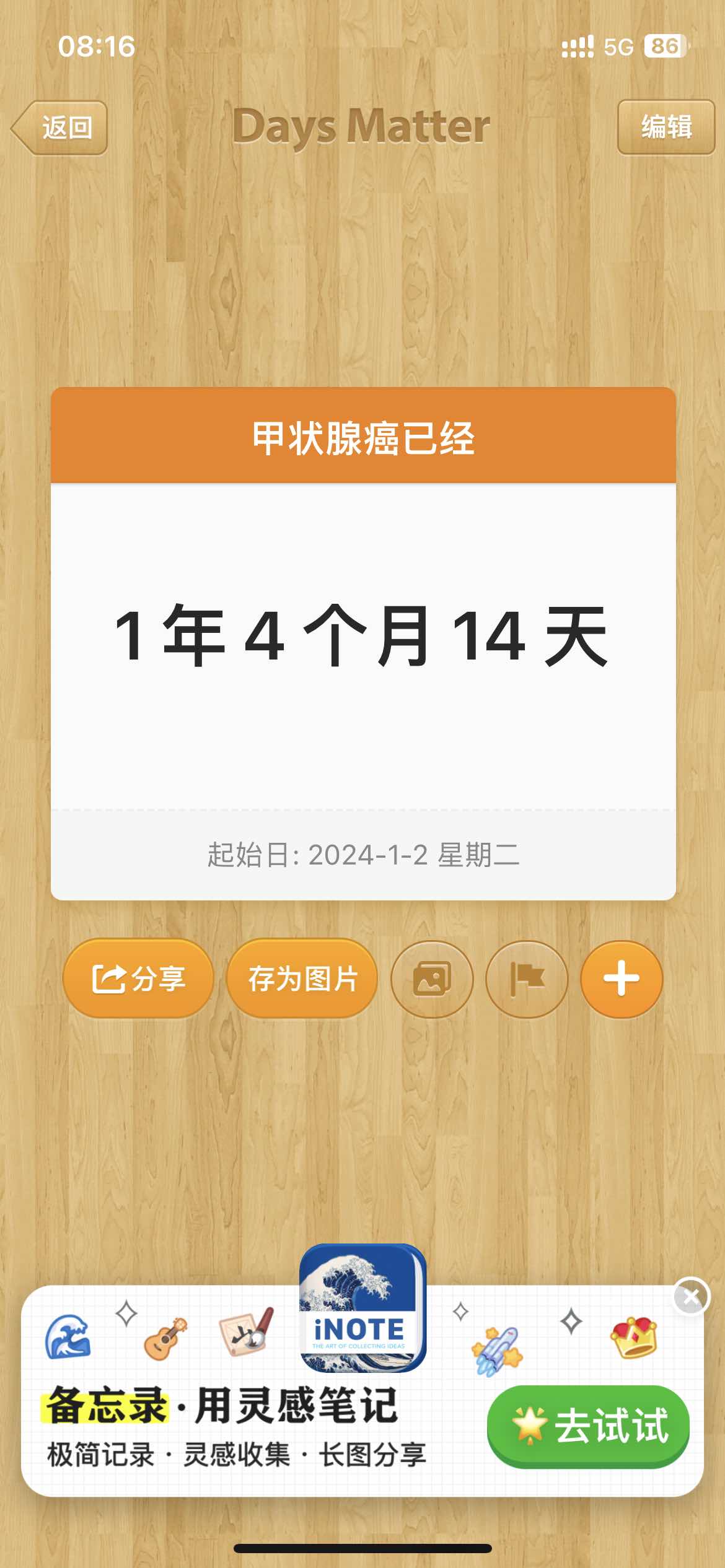Tap the day count card to change its format
This screenshot has width=725, height=1568.
(362, 638)
